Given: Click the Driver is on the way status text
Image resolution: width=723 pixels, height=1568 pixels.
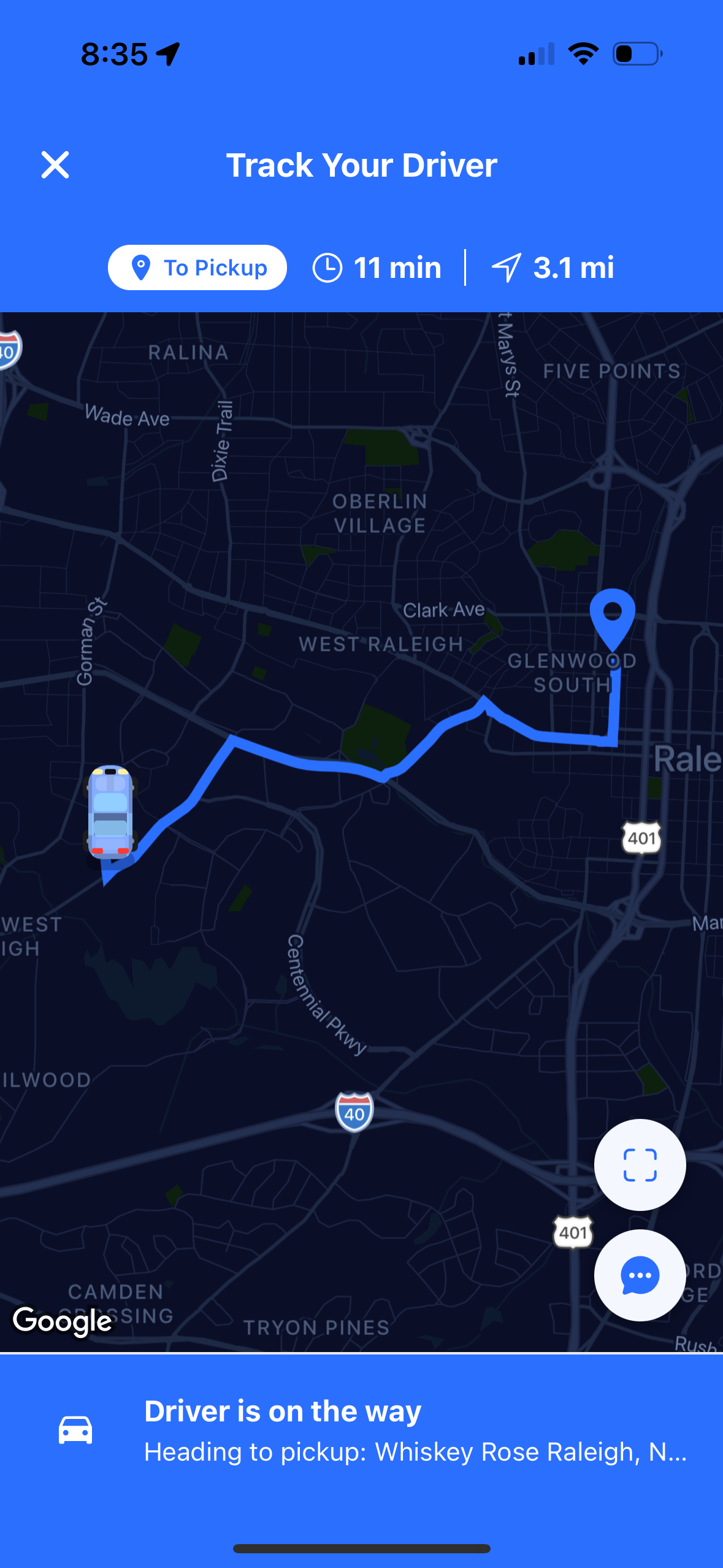Looking at the screenshot, I should (282, 1411).
